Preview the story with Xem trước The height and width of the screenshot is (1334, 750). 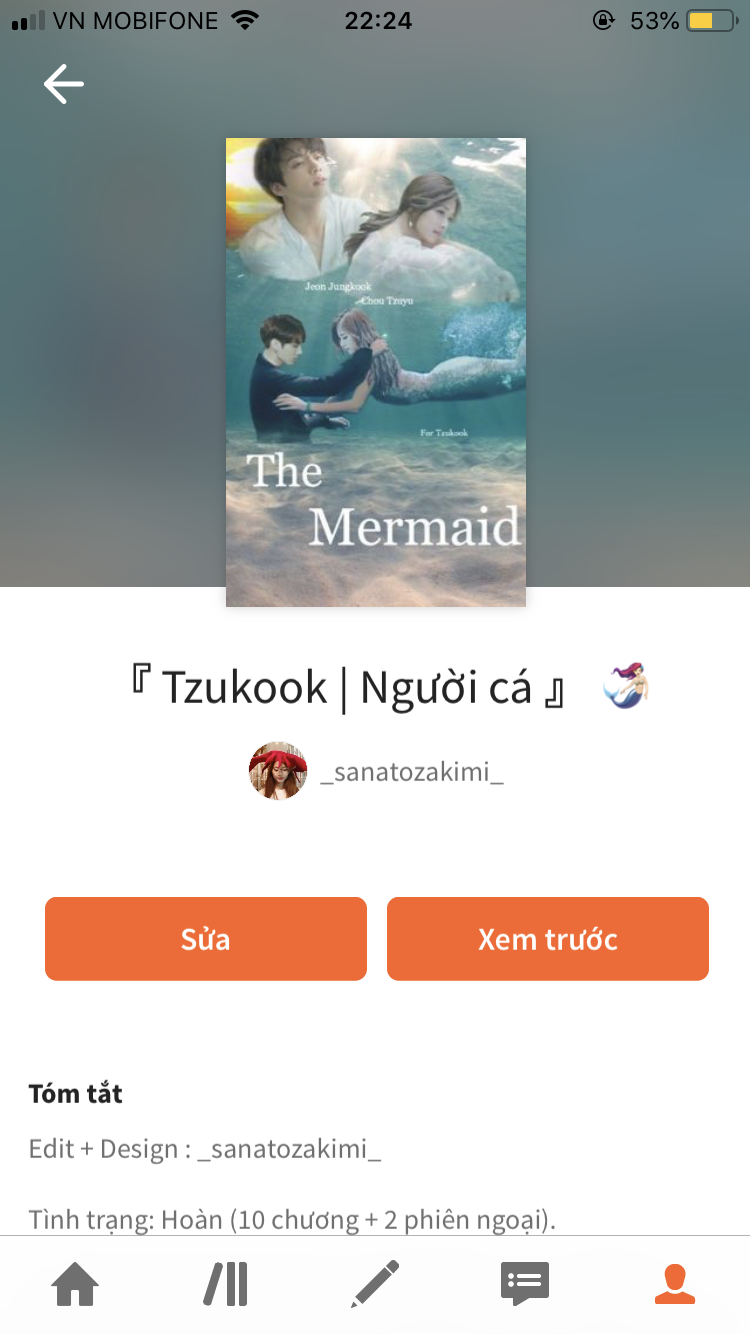[548, 939]
